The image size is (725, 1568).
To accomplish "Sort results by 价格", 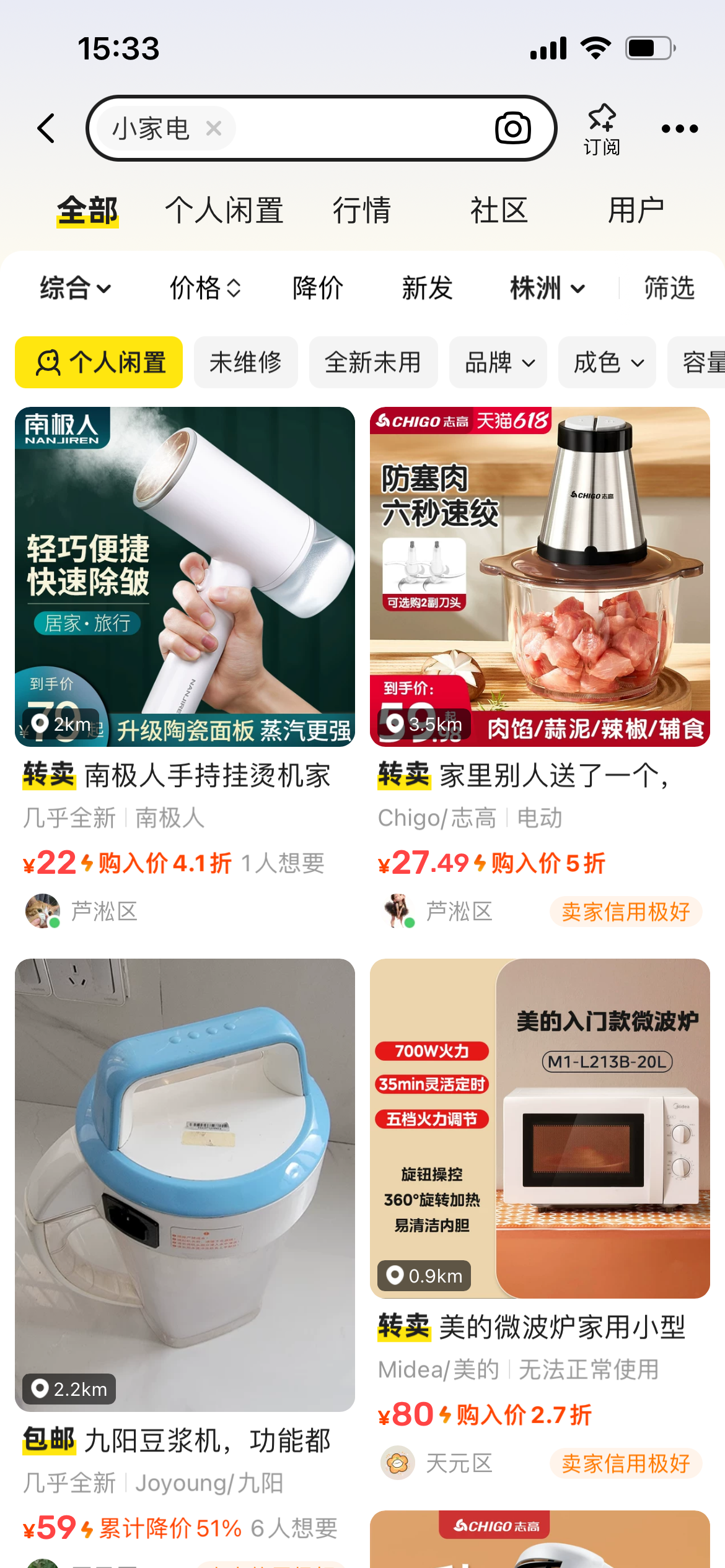I will pos(204,288).
